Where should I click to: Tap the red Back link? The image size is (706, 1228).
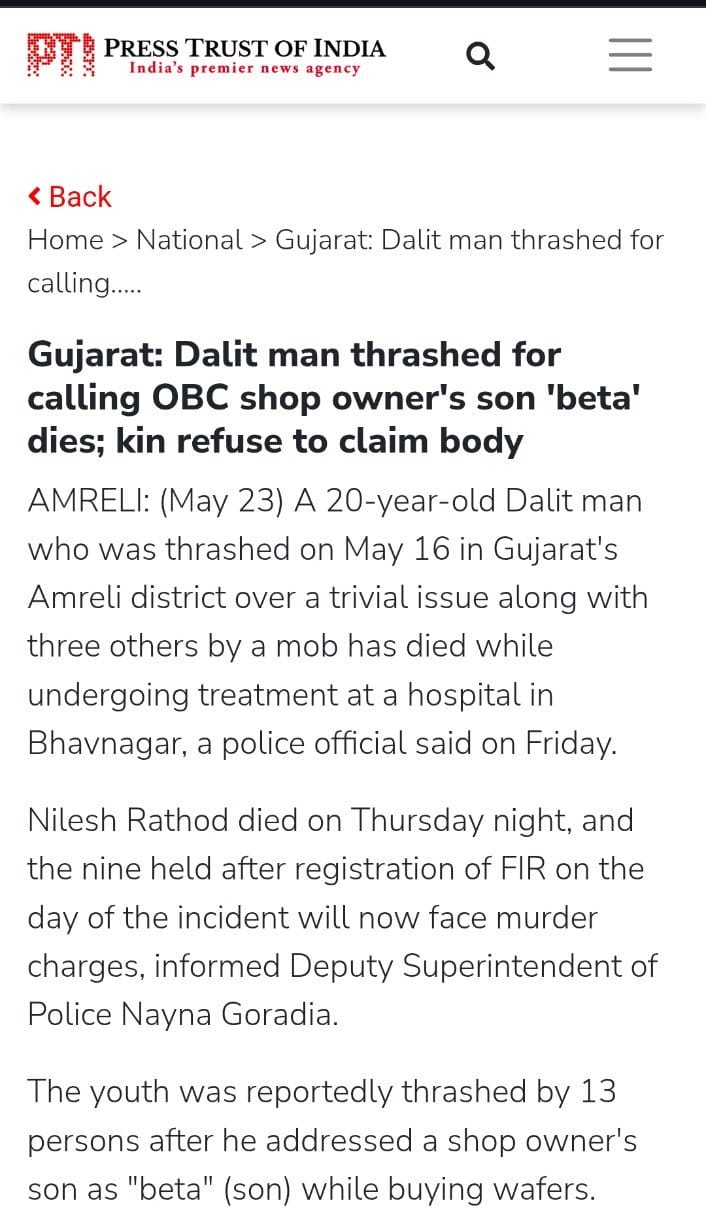pyautogui.click(x=69, y=196)
